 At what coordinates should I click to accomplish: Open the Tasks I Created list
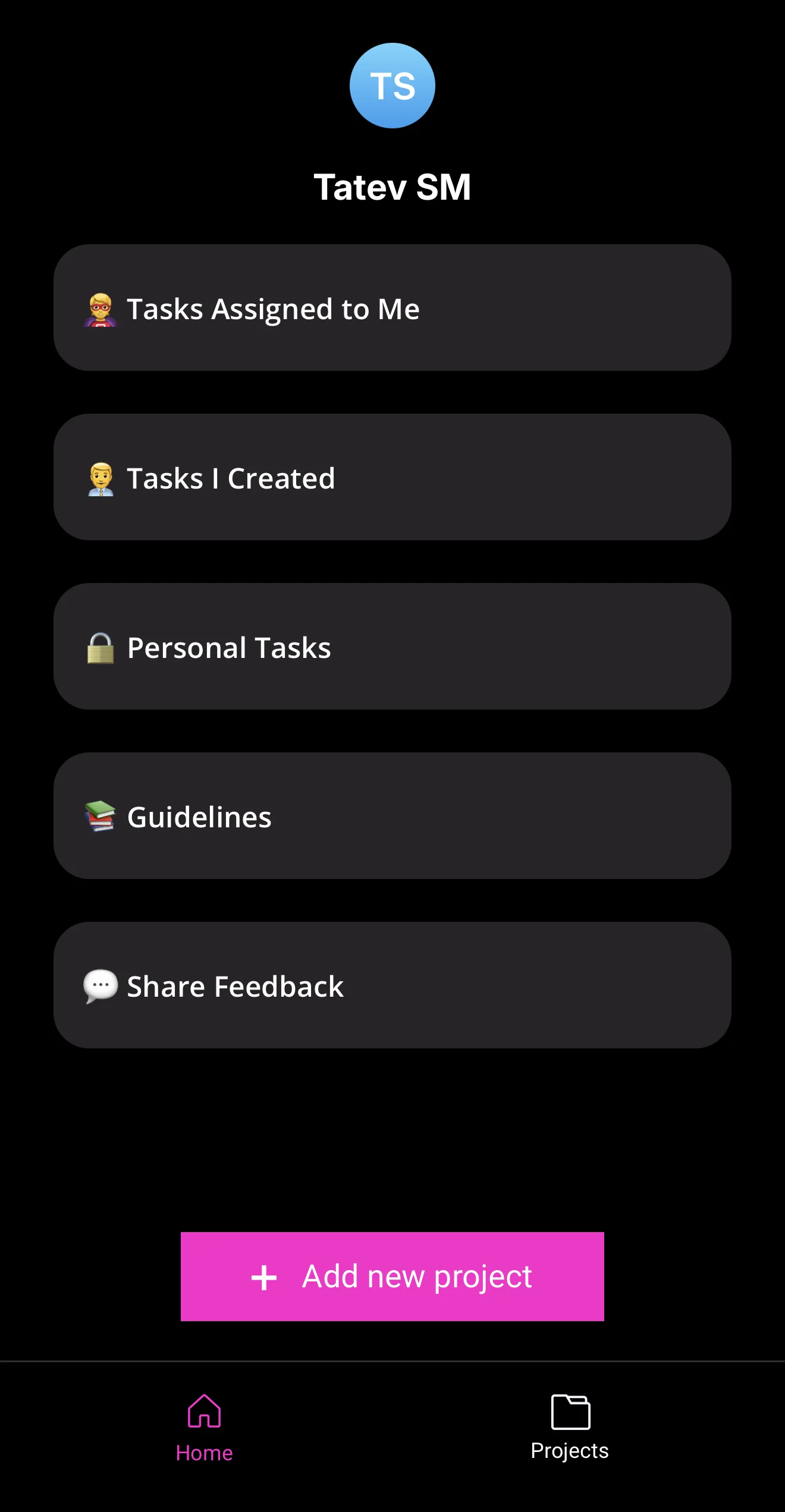point(392,477)
